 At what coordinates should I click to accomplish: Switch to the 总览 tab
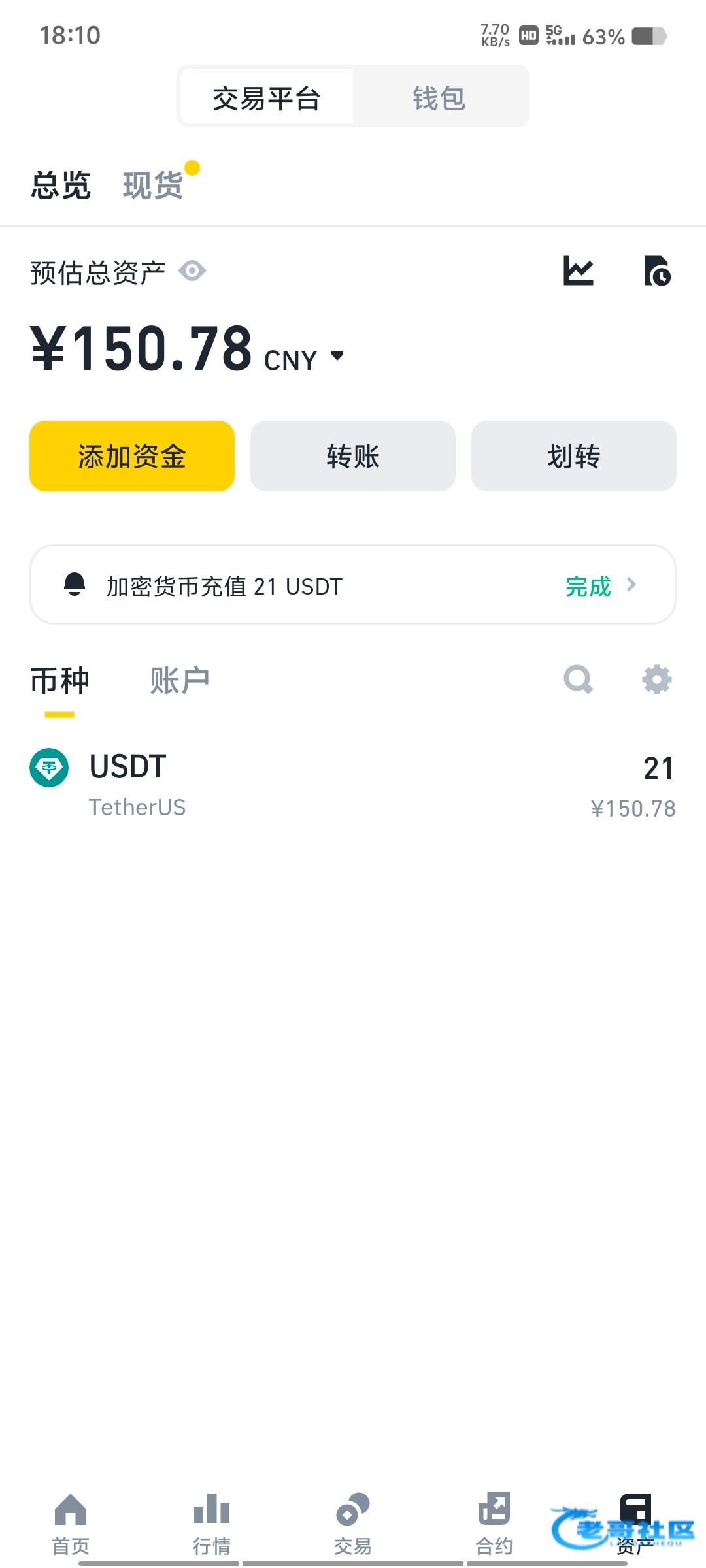[61, 185]
